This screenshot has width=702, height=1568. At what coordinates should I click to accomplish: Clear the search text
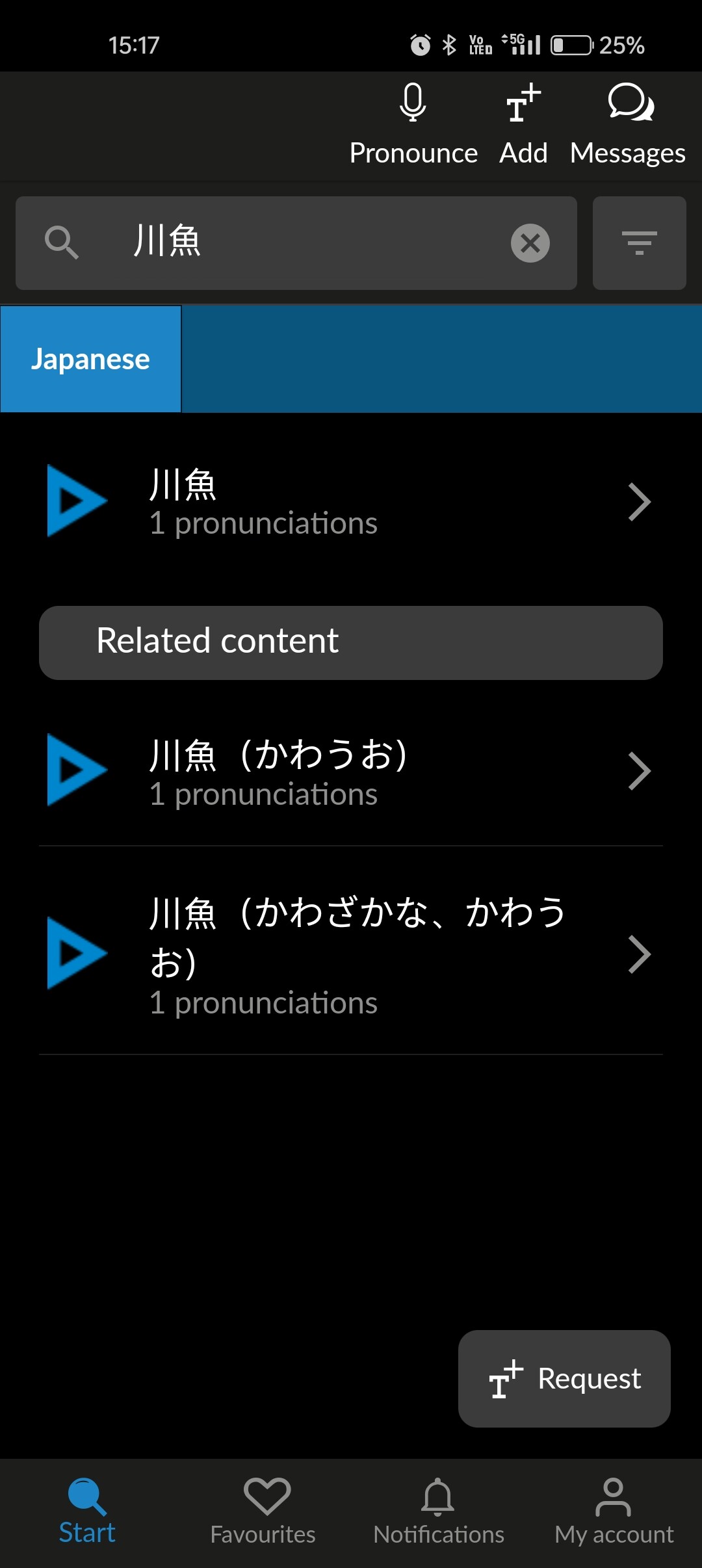click(530, 243)
